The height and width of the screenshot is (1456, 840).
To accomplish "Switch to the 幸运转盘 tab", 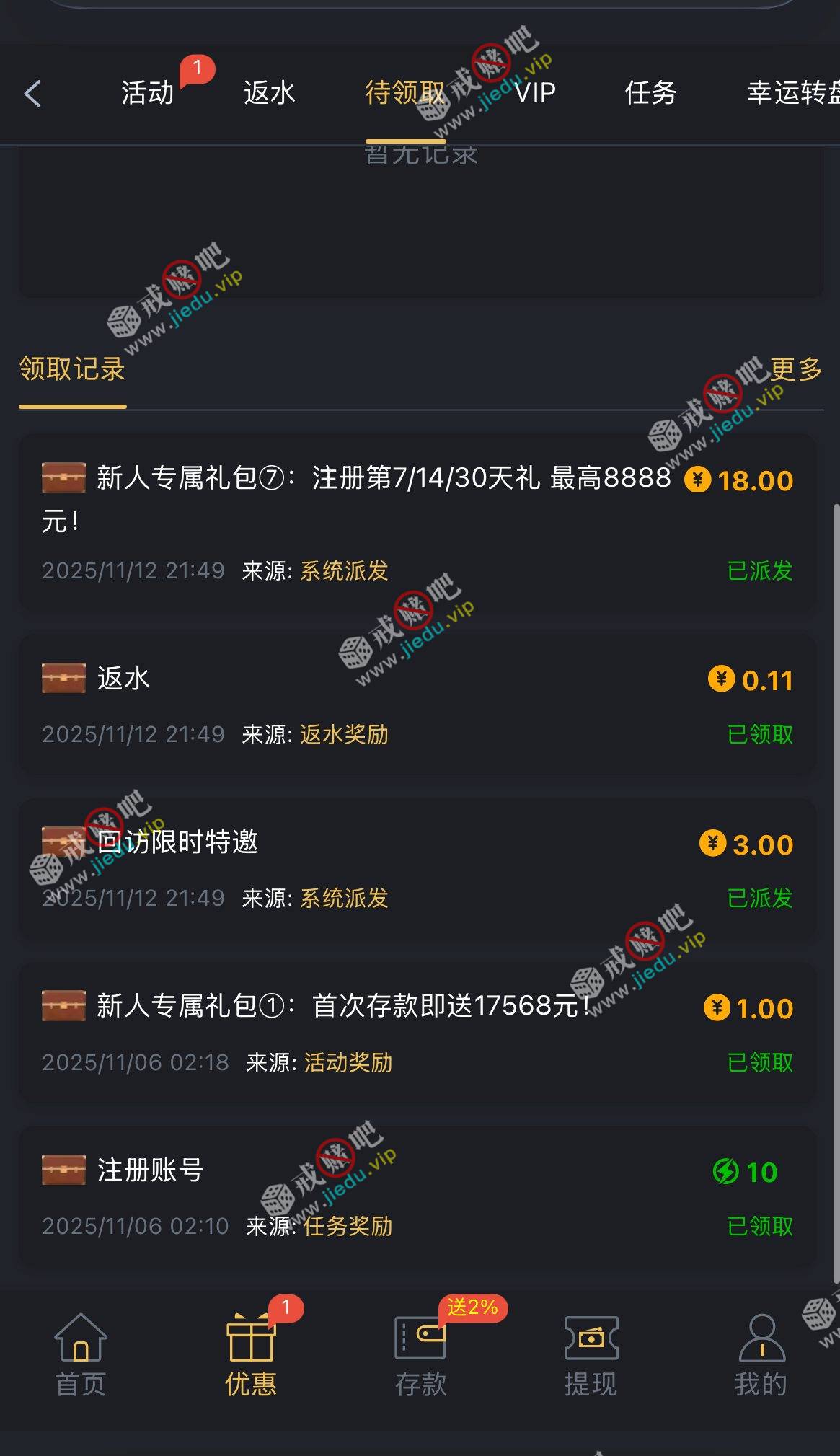I will [792, 93].
